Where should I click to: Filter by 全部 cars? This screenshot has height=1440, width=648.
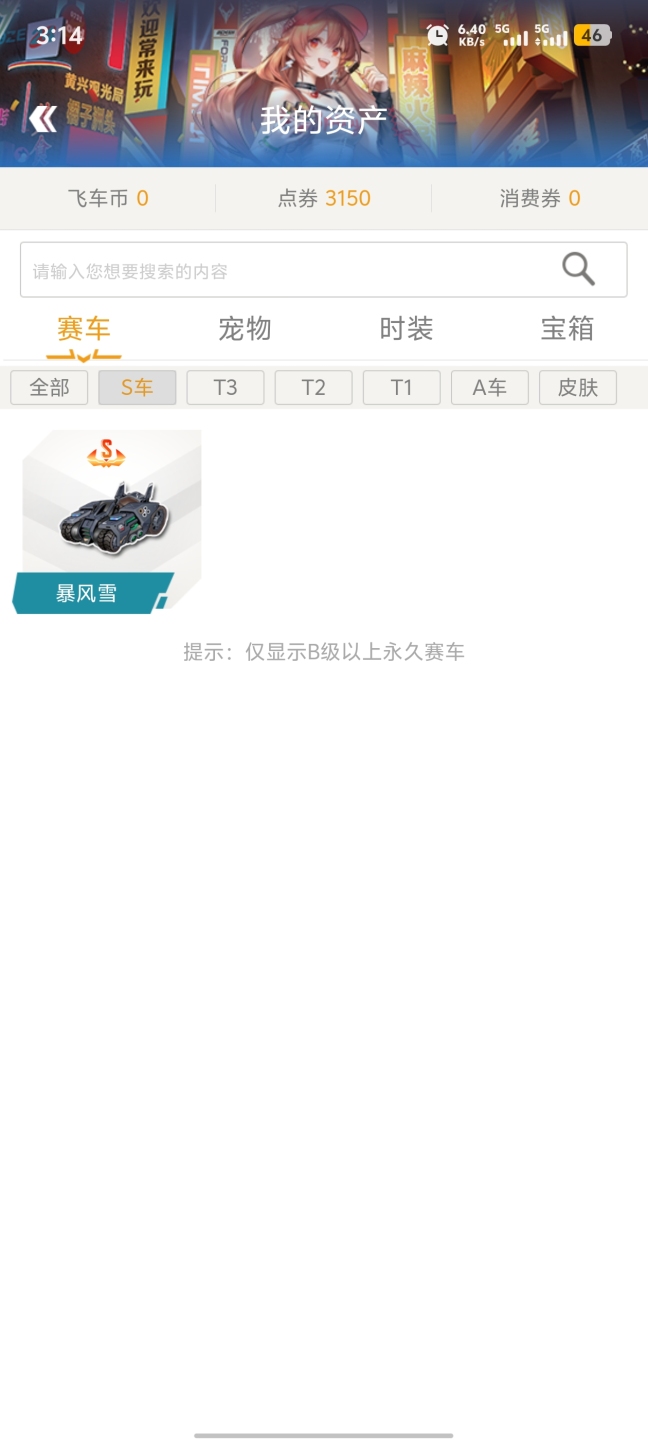(49, 388)
